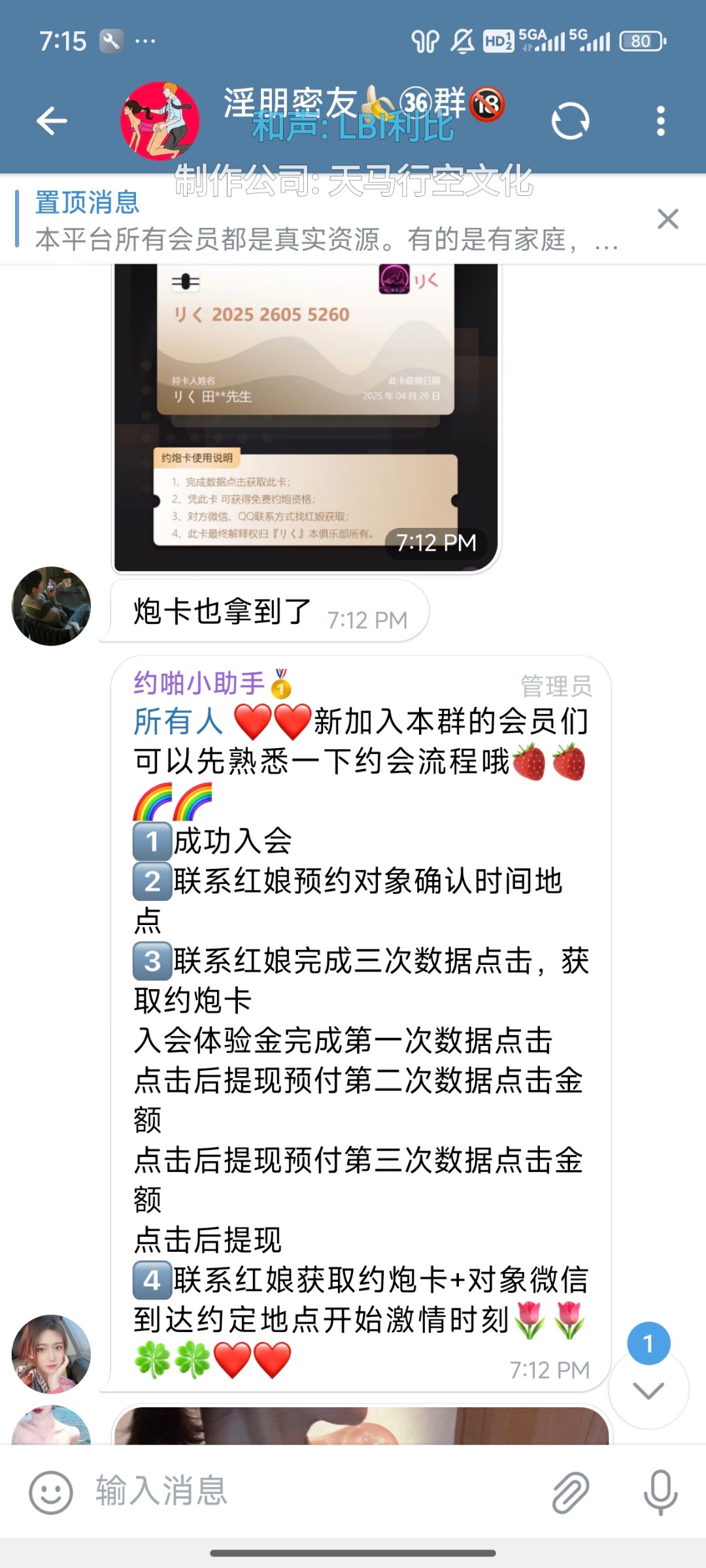Focus the 输入消息 text field
The image size is (706, 1568).
314,1492
